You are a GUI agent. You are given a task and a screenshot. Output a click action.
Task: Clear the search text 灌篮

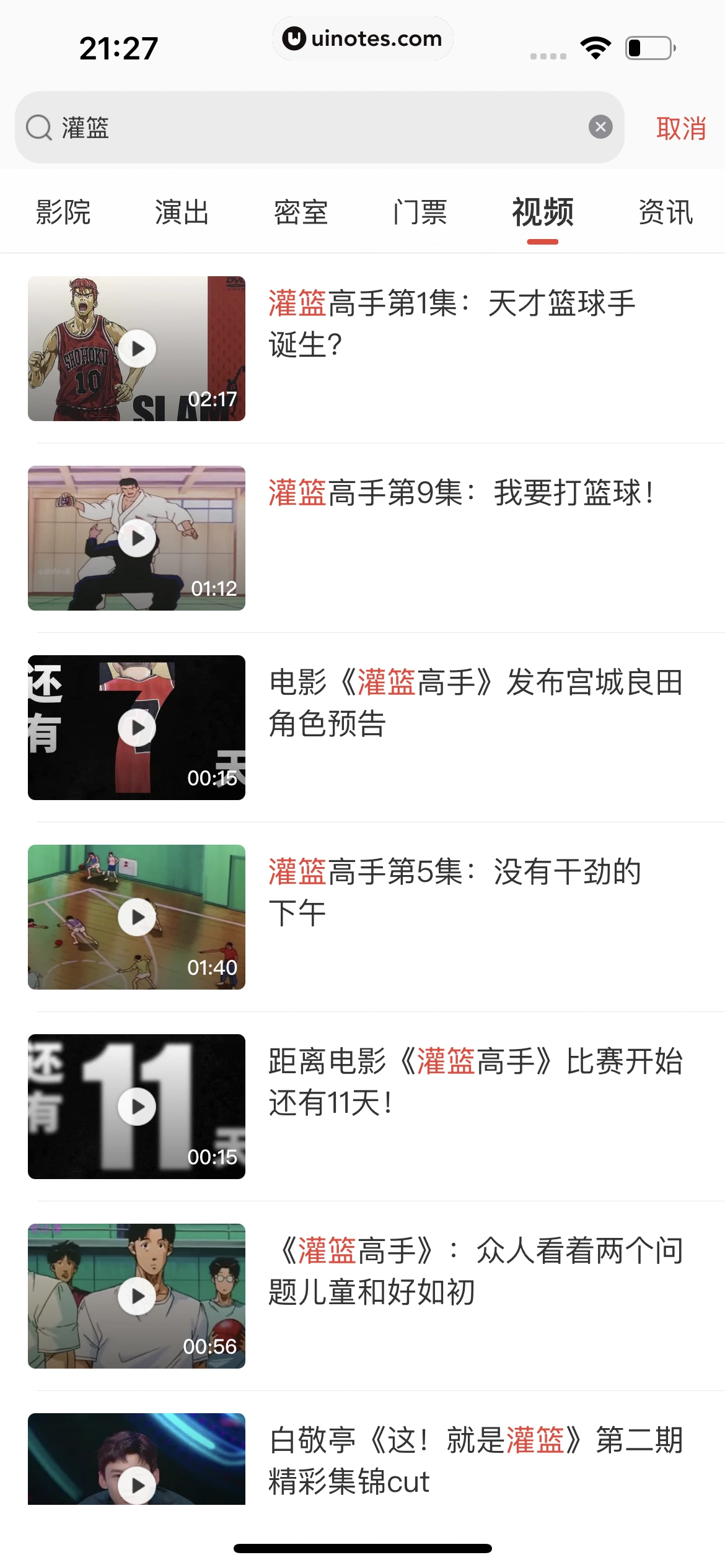(x=600, y=128)
